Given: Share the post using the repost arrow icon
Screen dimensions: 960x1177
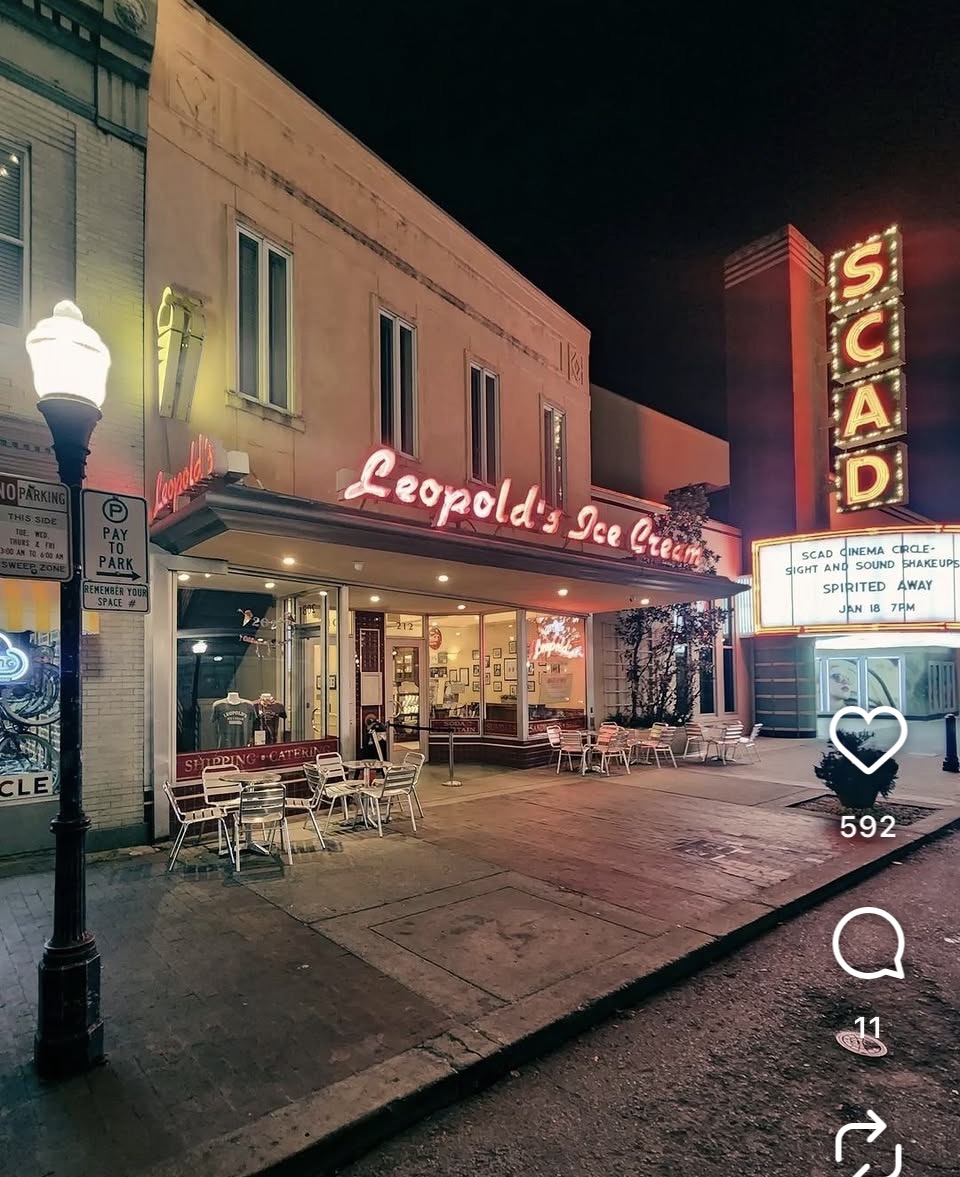Looking at the screenshot, I should [869, 1146].
